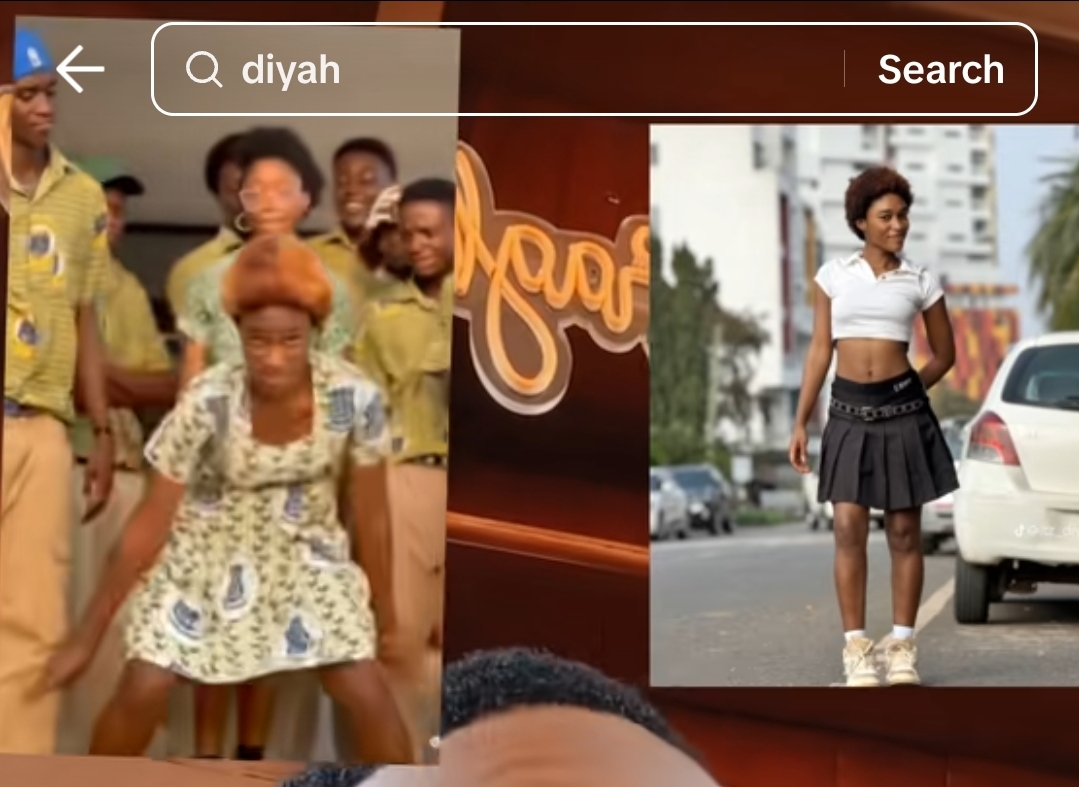Tap the search field containing diyah

(x=500, y=69)
